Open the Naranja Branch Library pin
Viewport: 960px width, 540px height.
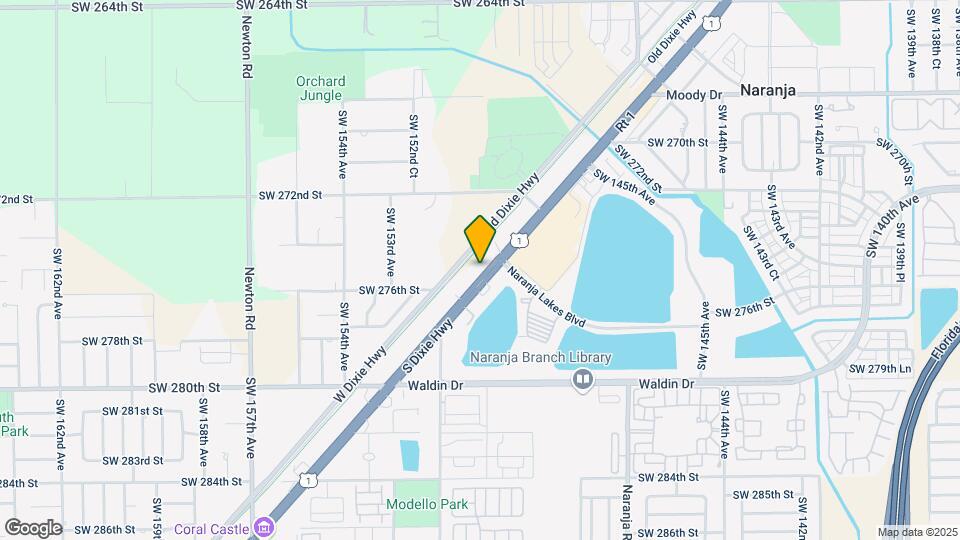point(582,380)
